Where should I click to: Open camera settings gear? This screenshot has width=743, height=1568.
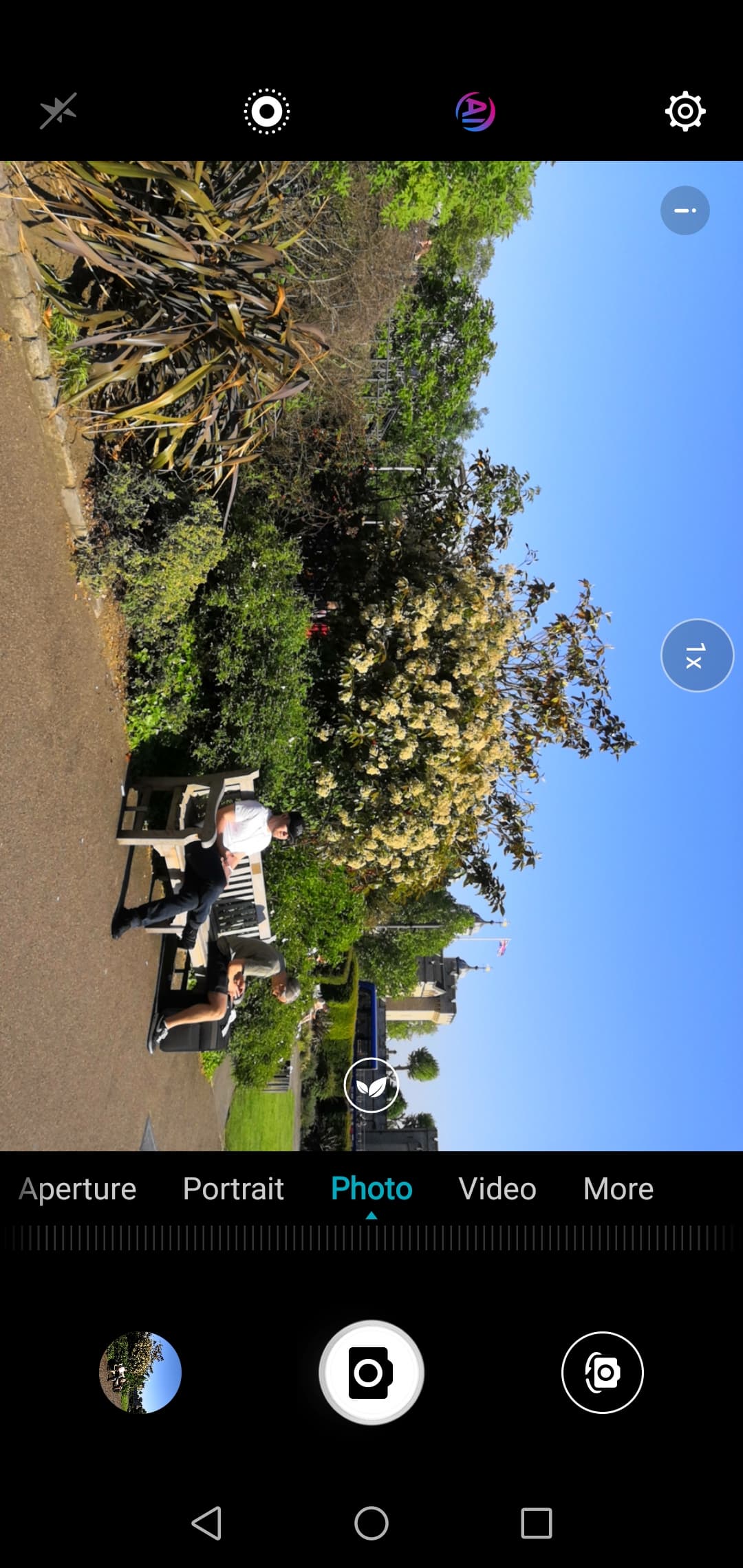coord(685,111)
